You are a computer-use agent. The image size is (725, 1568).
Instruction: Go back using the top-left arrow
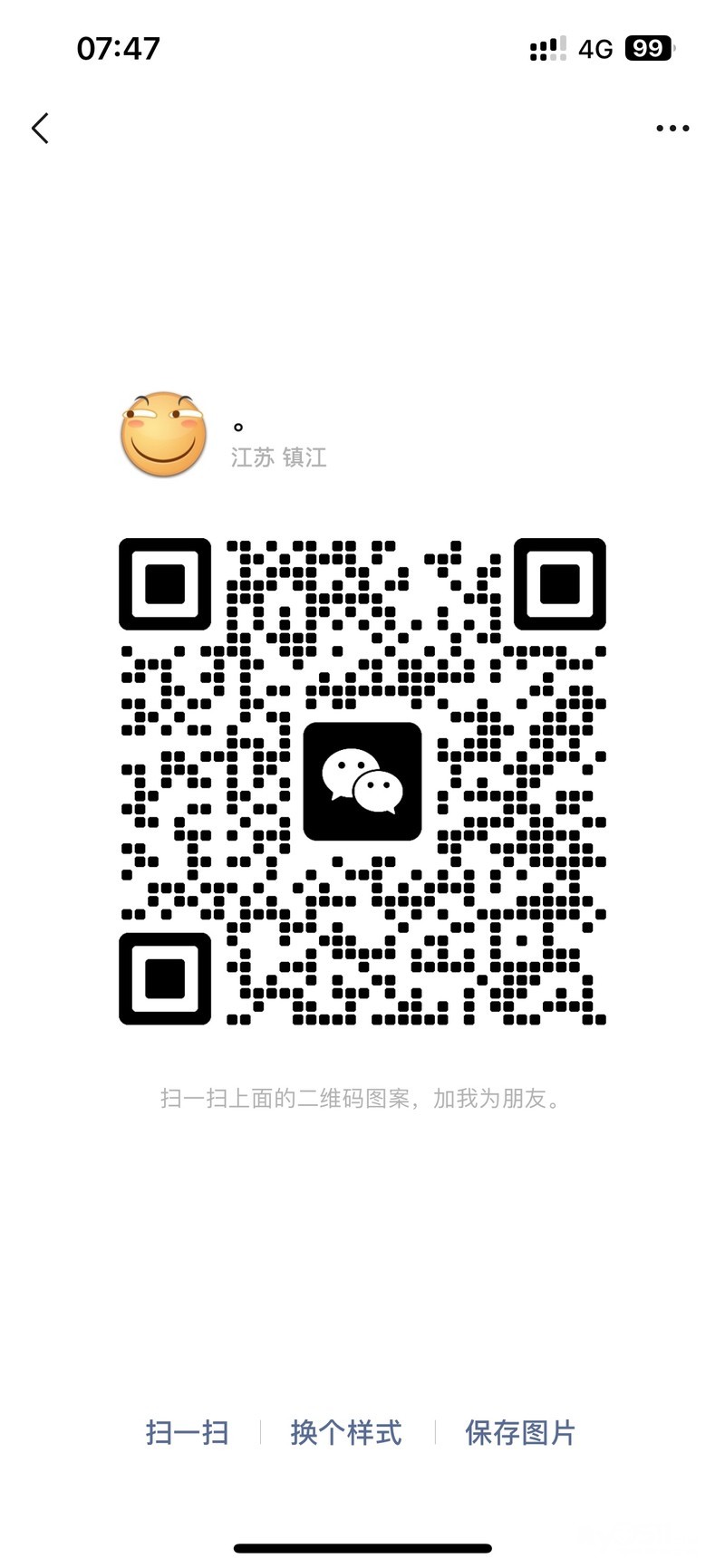coord(40,129)
